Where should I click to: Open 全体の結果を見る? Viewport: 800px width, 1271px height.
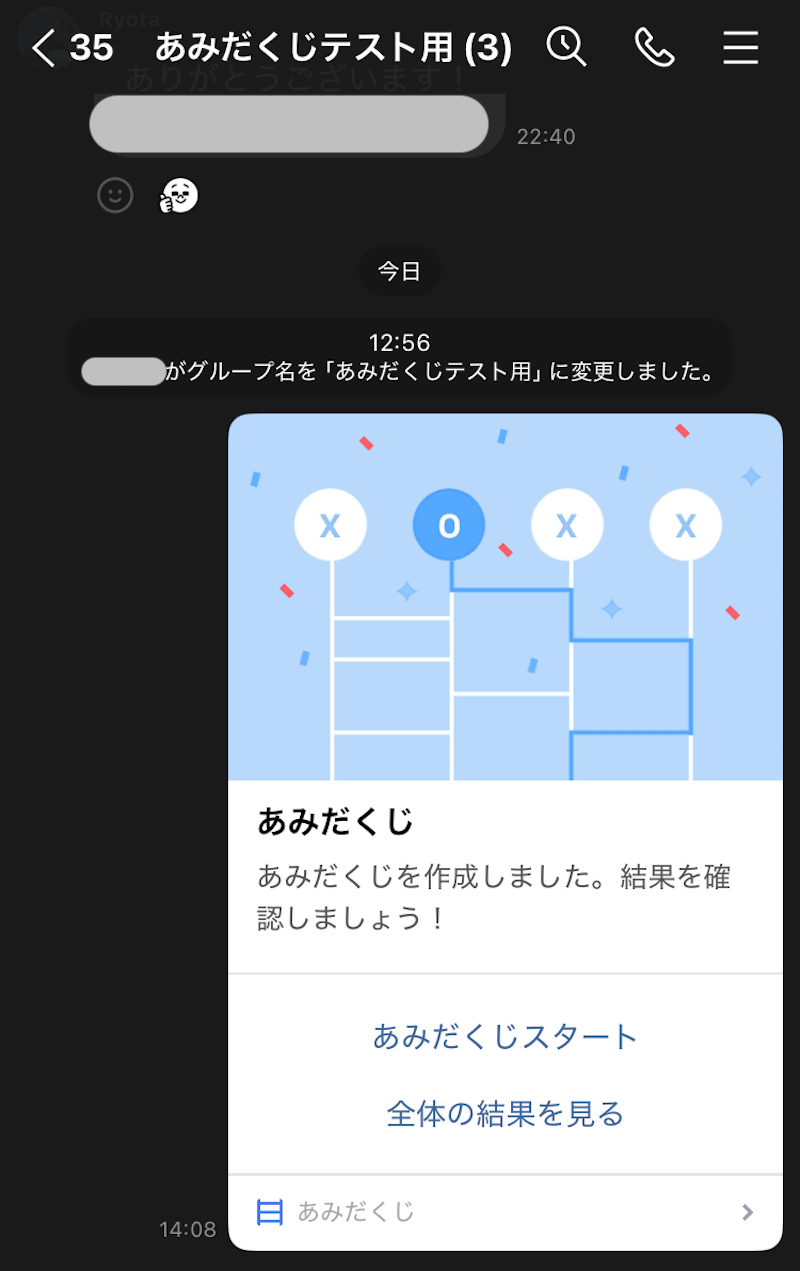pyautogui.click(x=505, y=1113)
